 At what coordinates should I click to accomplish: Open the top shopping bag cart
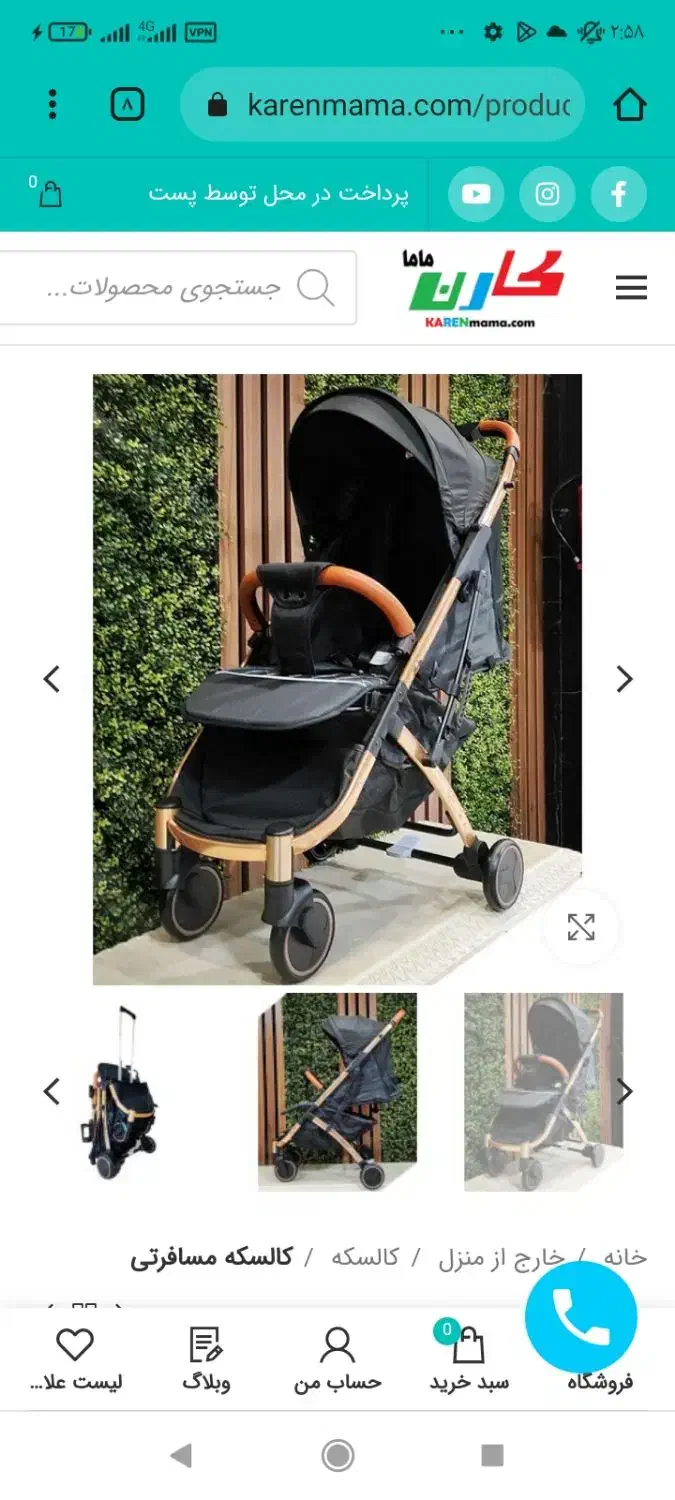[49, 193]
